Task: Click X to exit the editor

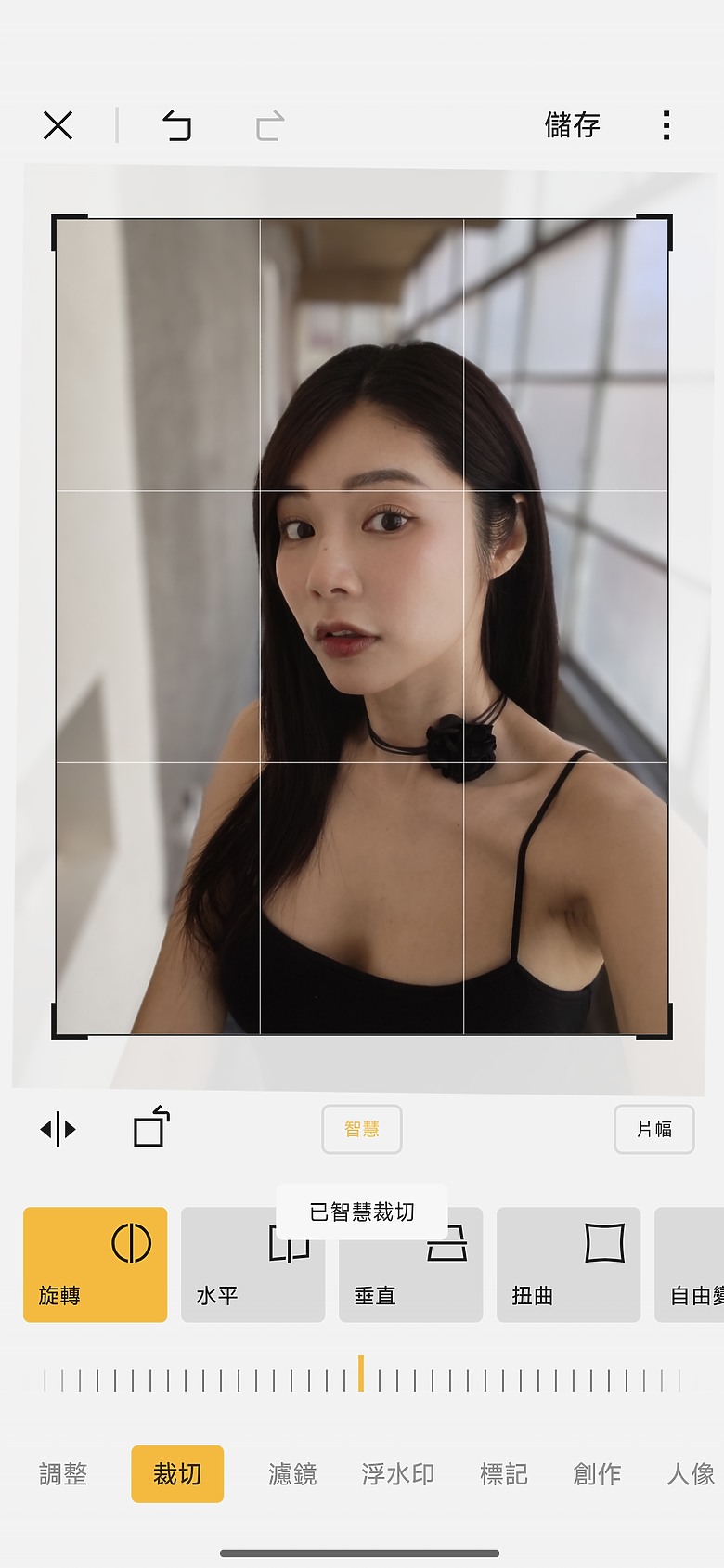Action: (58, 123)
